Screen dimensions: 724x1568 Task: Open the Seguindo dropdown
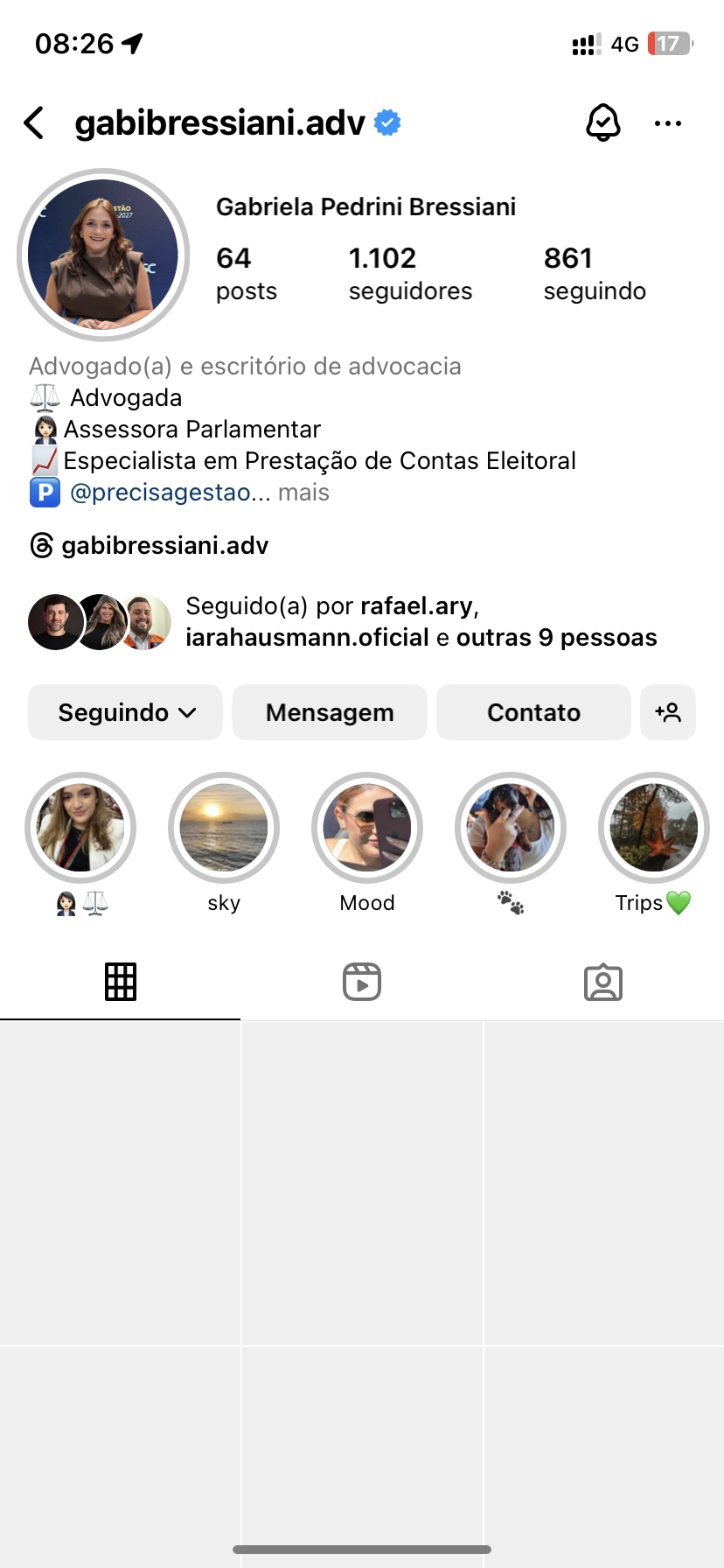[126, 712]
